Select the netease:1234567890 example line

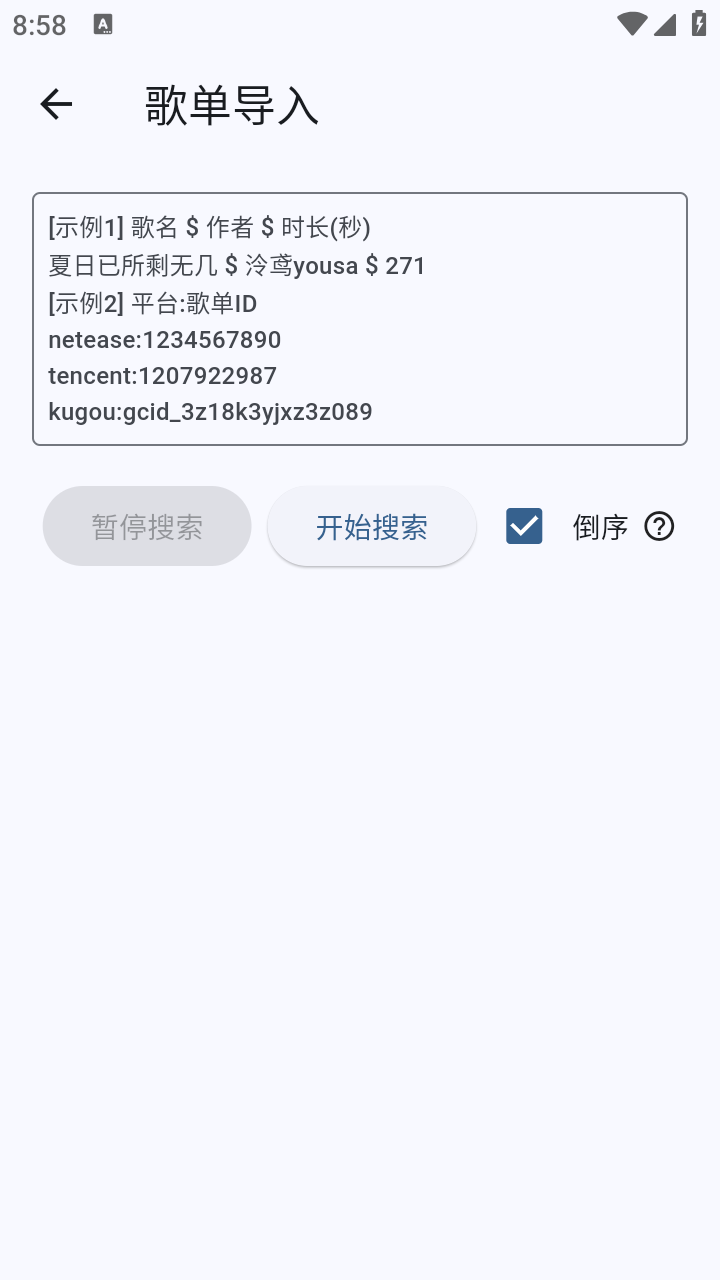click(165, 340)
